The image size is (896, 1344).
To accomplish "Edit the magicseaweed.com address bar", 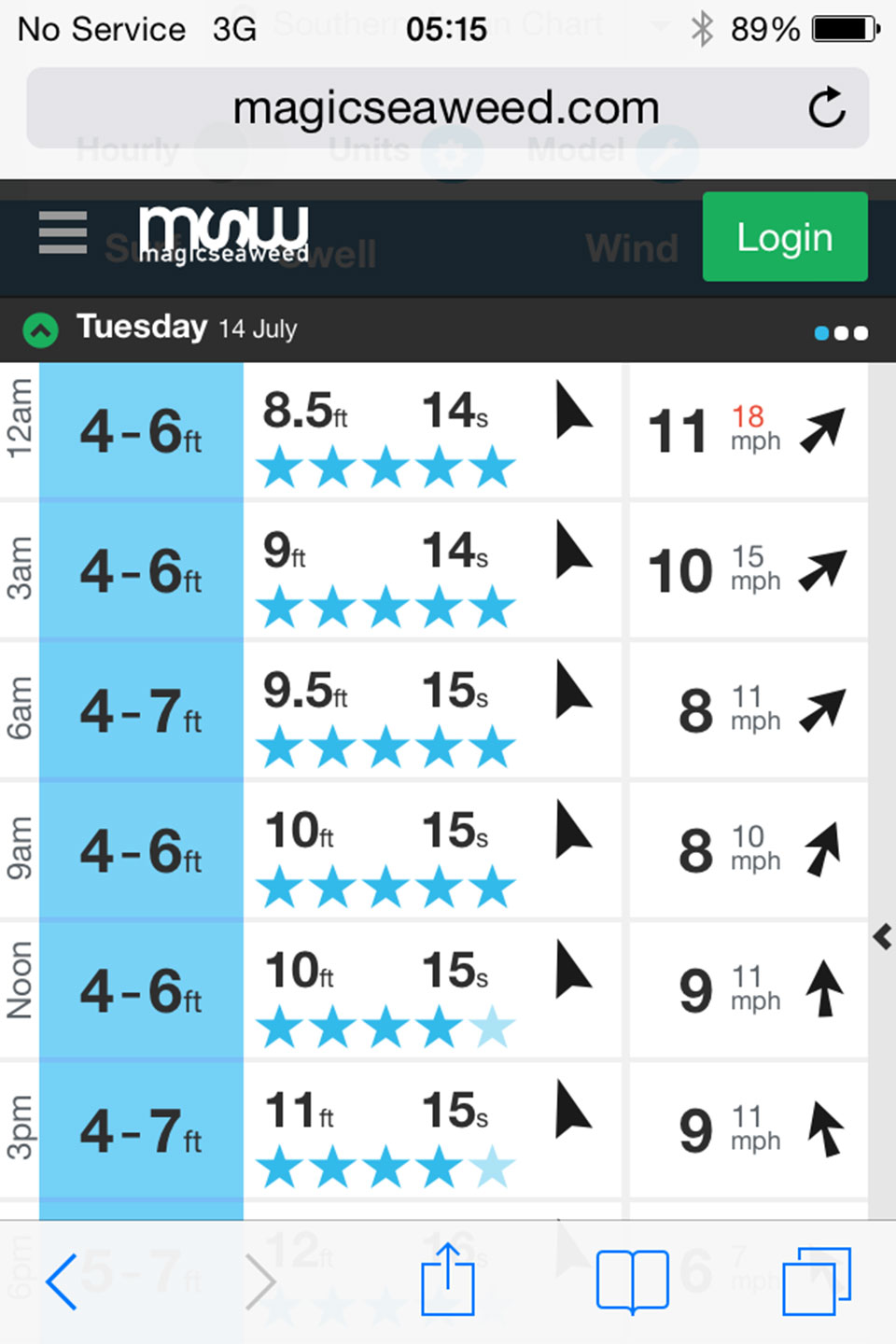I will [445, 108].
